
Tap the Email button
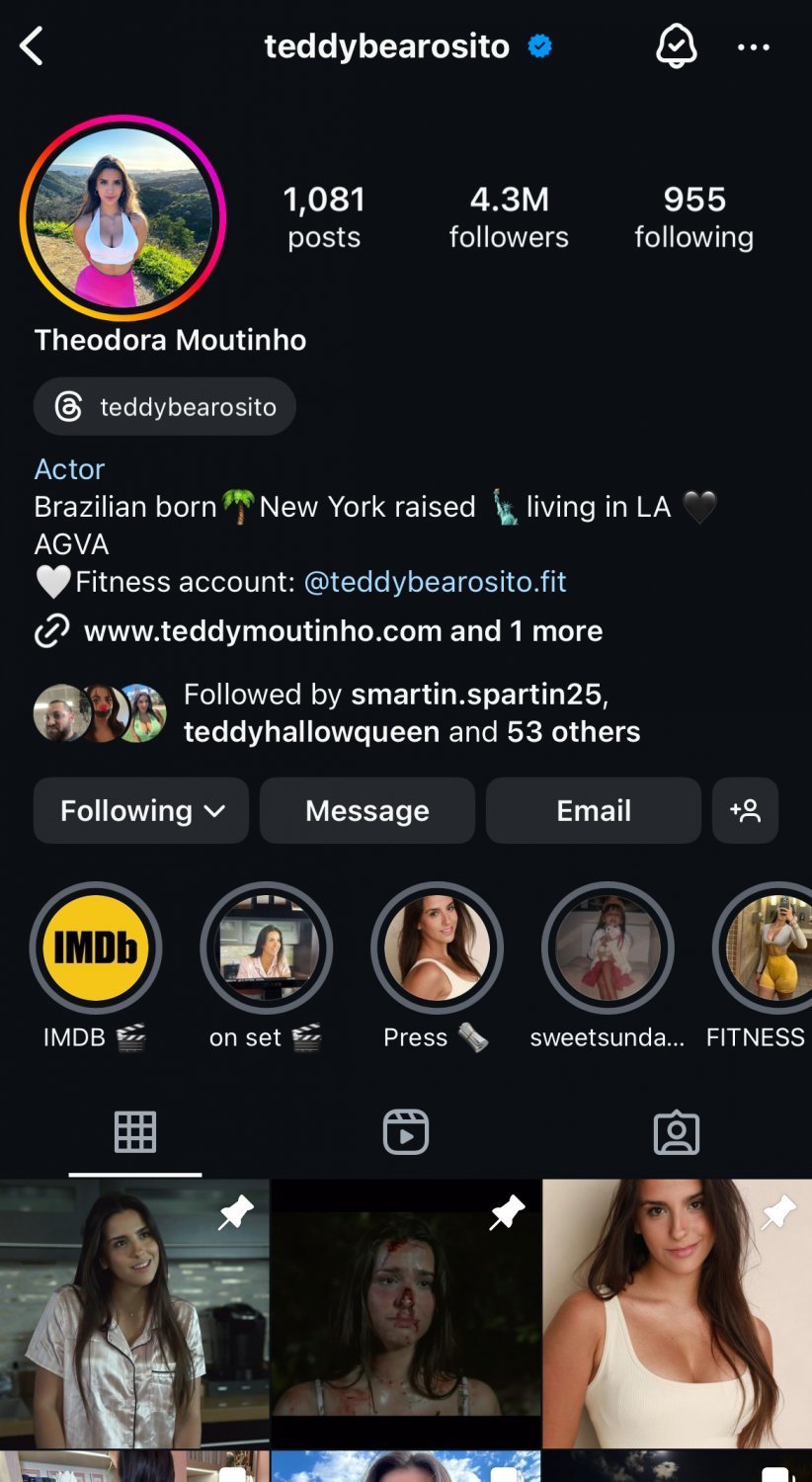coord(594,810)
